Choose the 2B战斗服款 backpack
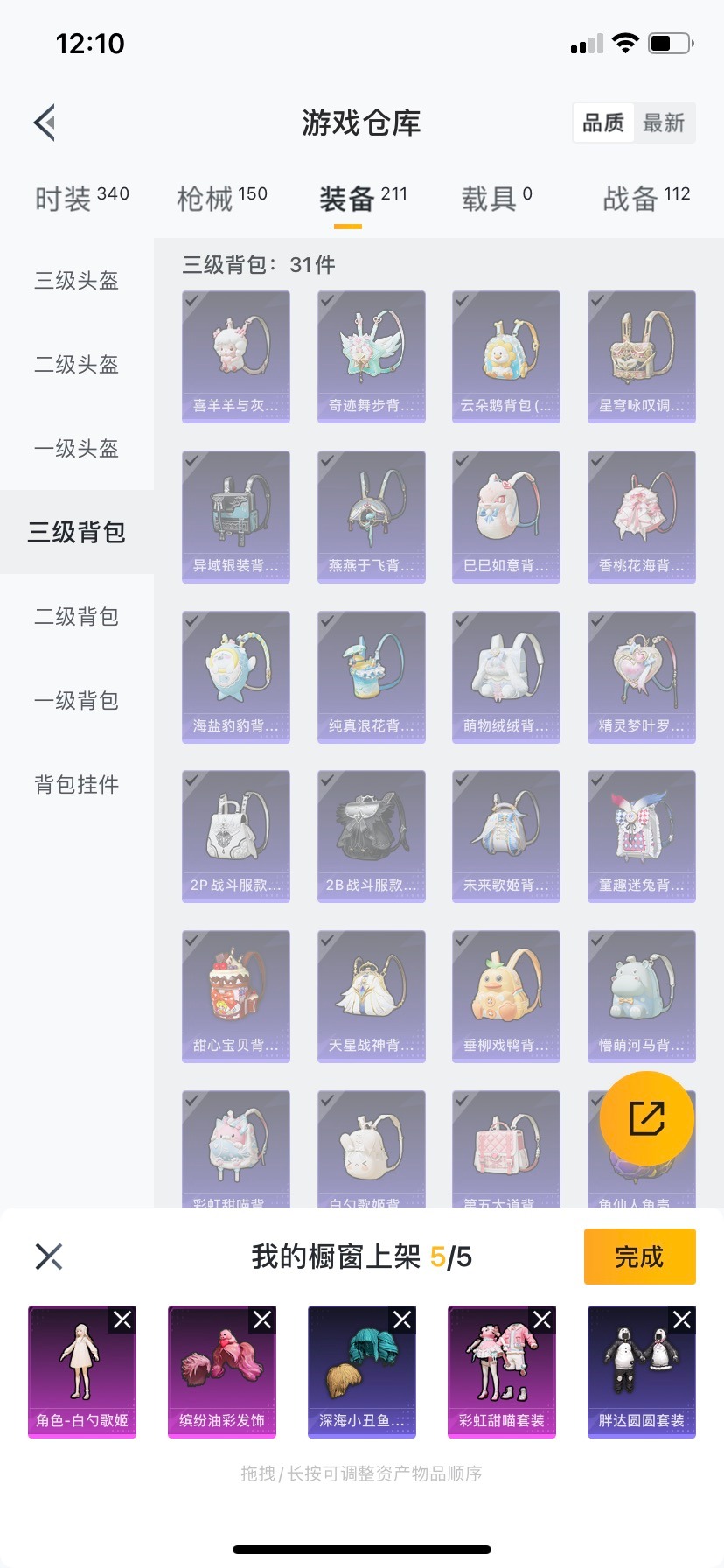 [x=372, y=836]
